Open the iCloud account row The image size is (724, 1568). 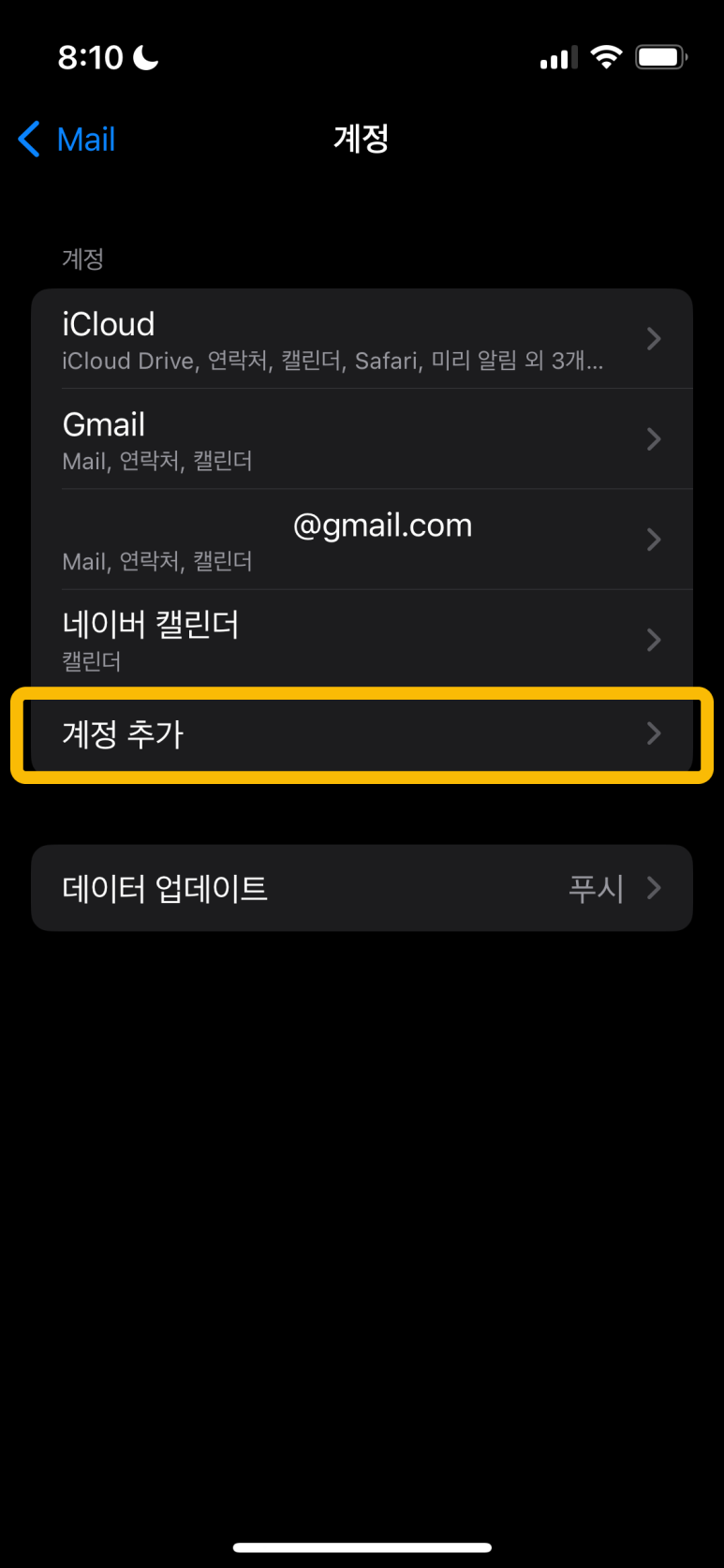[362, 339]
